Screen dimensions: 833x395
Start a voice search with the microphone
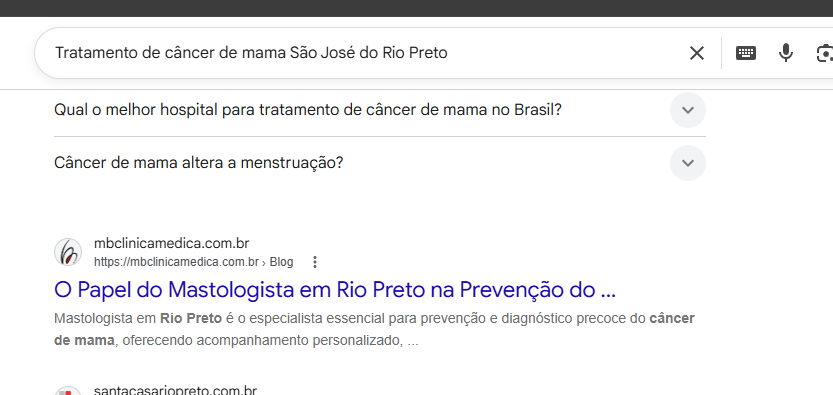click(786, 53)
